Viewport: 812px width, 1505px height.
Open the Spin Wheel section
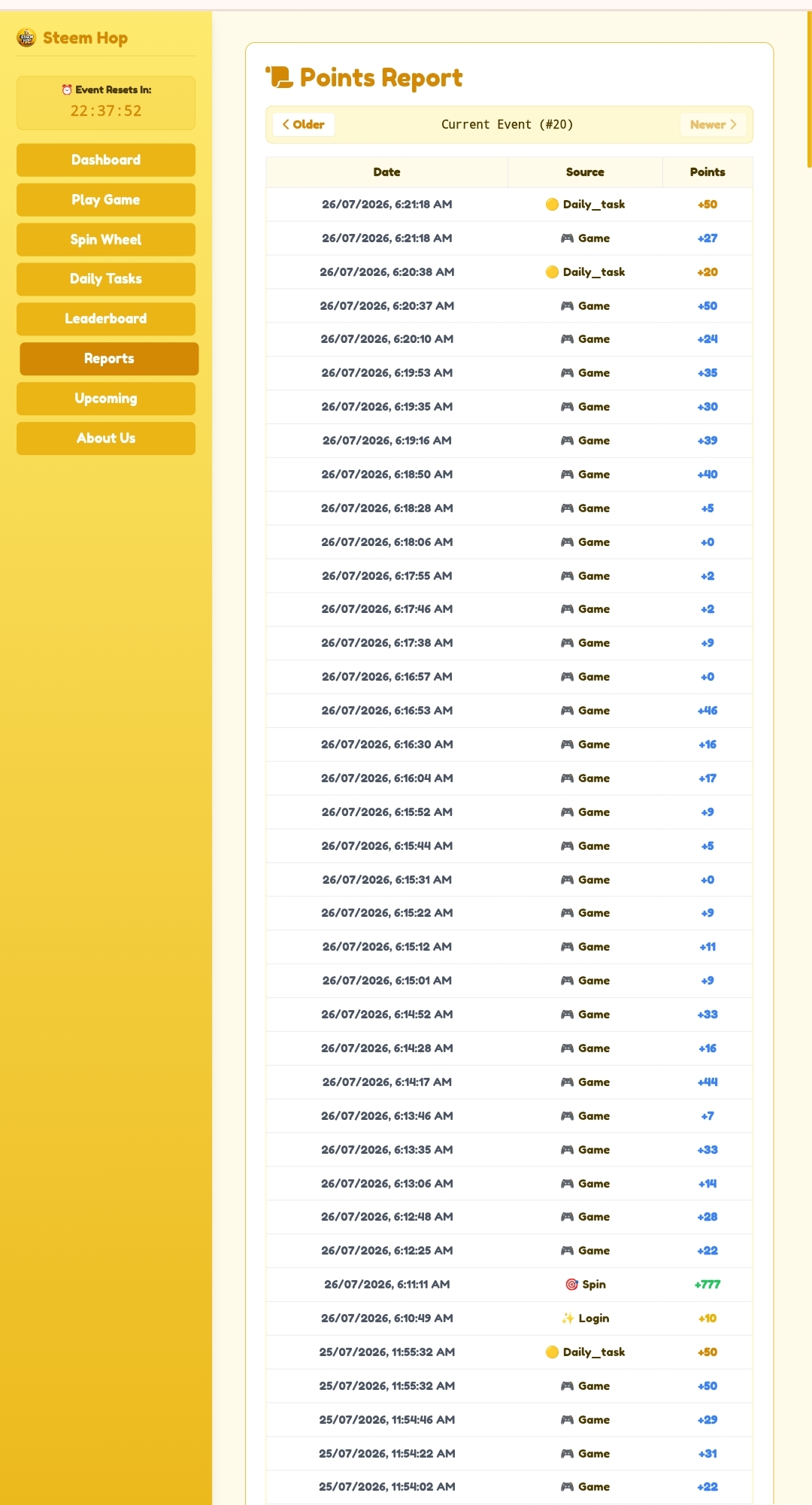[106, 240]
